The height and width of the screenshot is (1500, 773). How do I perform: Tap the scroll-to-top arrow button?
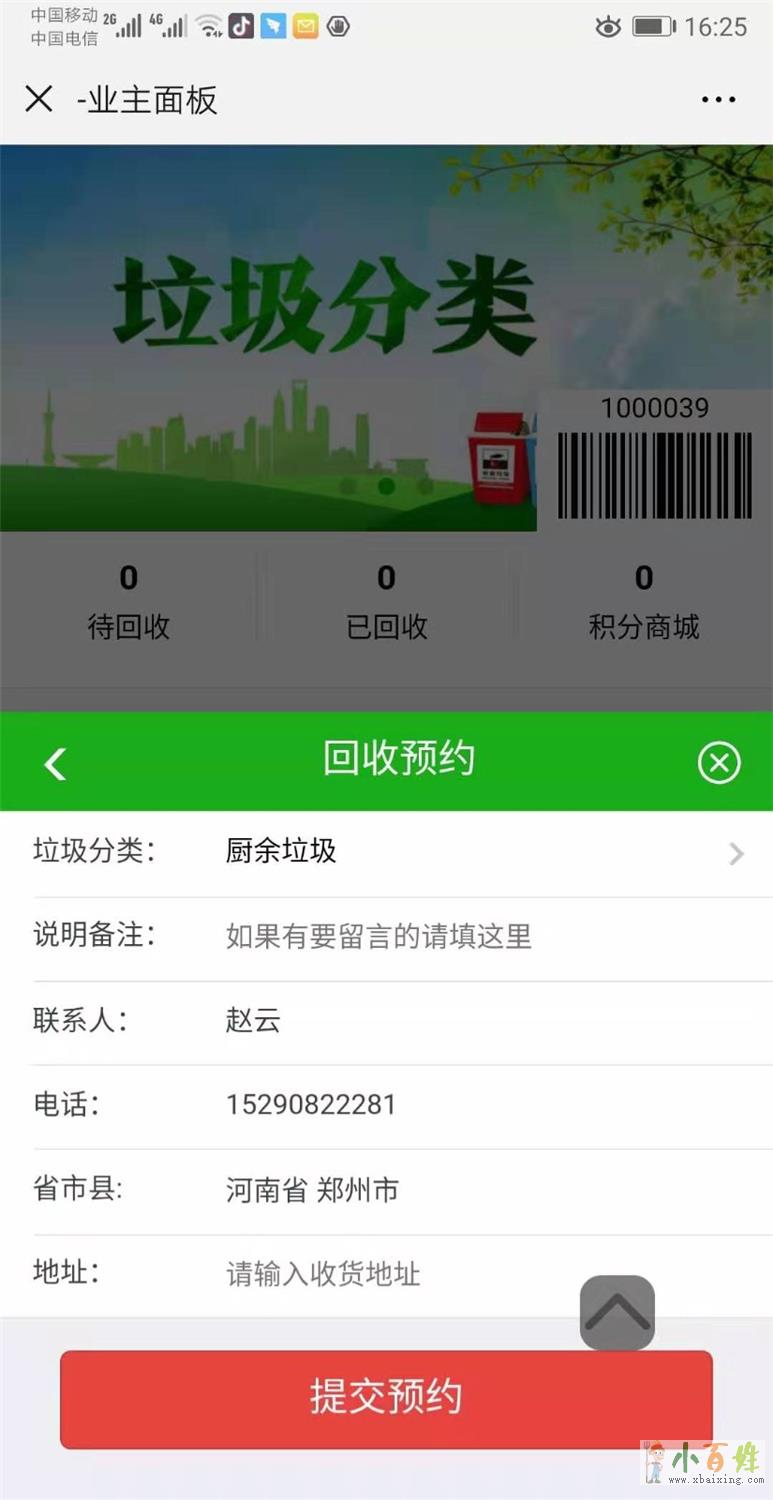(x=617, y=1313)
